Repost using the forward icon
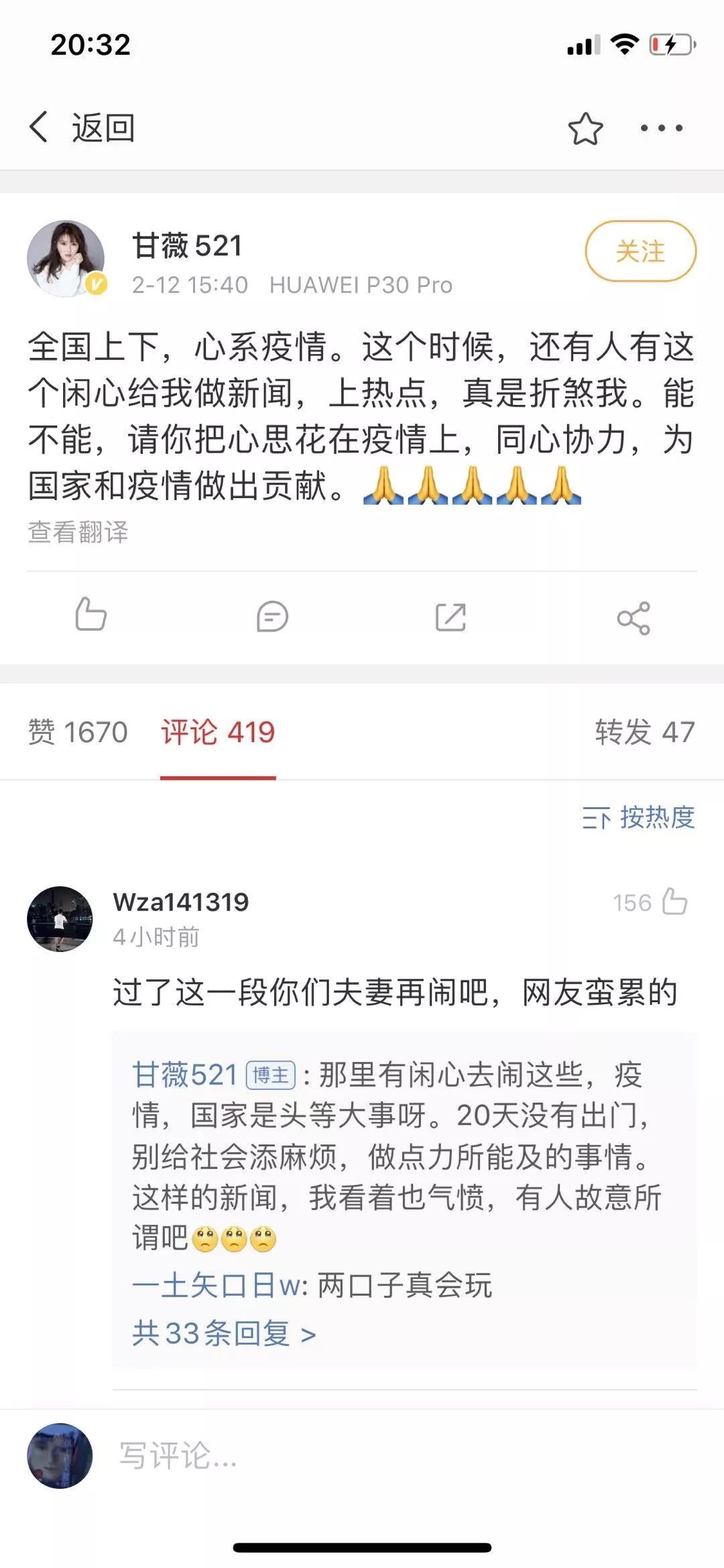This screenshot has height=1568, width=724. [x=450, y=617]
